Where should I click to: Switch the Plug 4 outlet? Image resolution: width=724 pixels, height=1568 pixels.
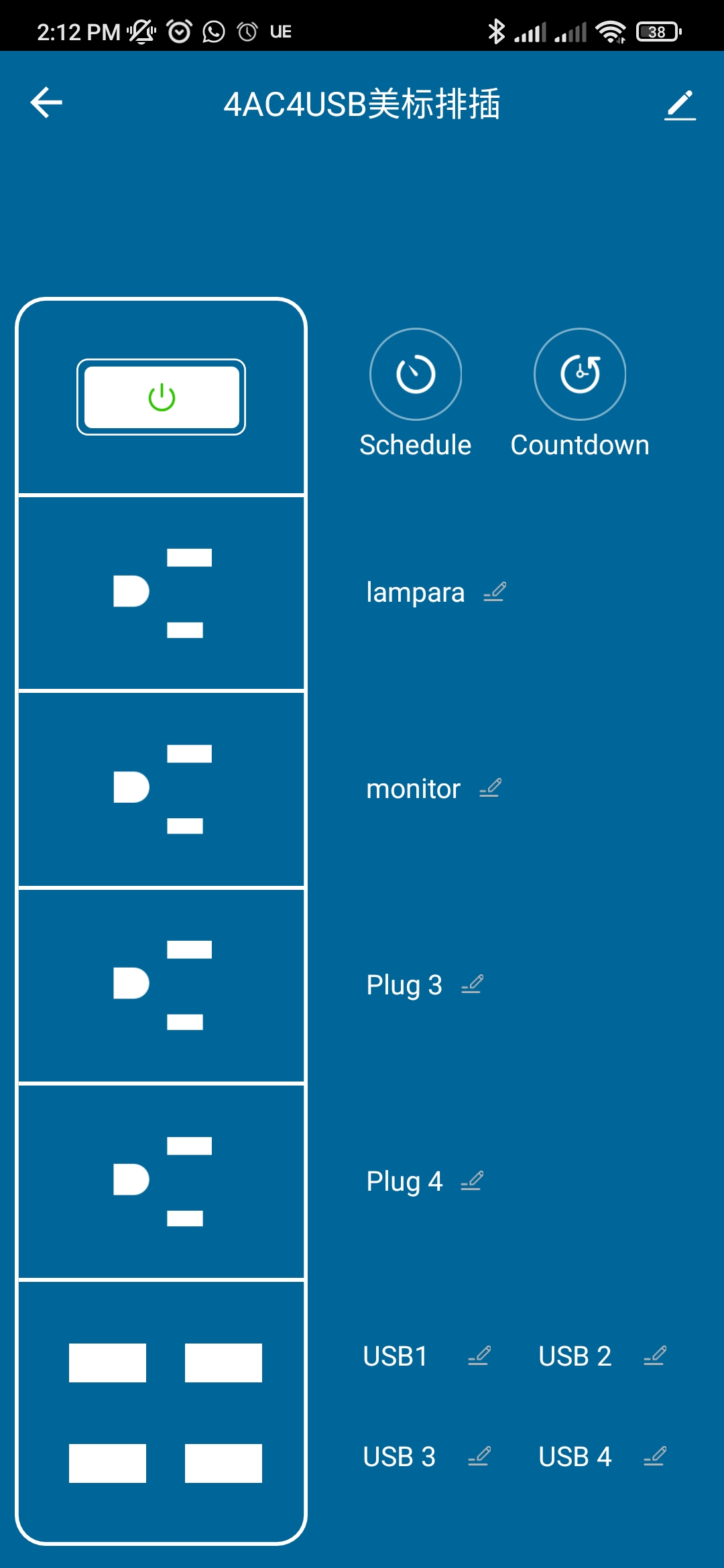[x=162, y=1181]
